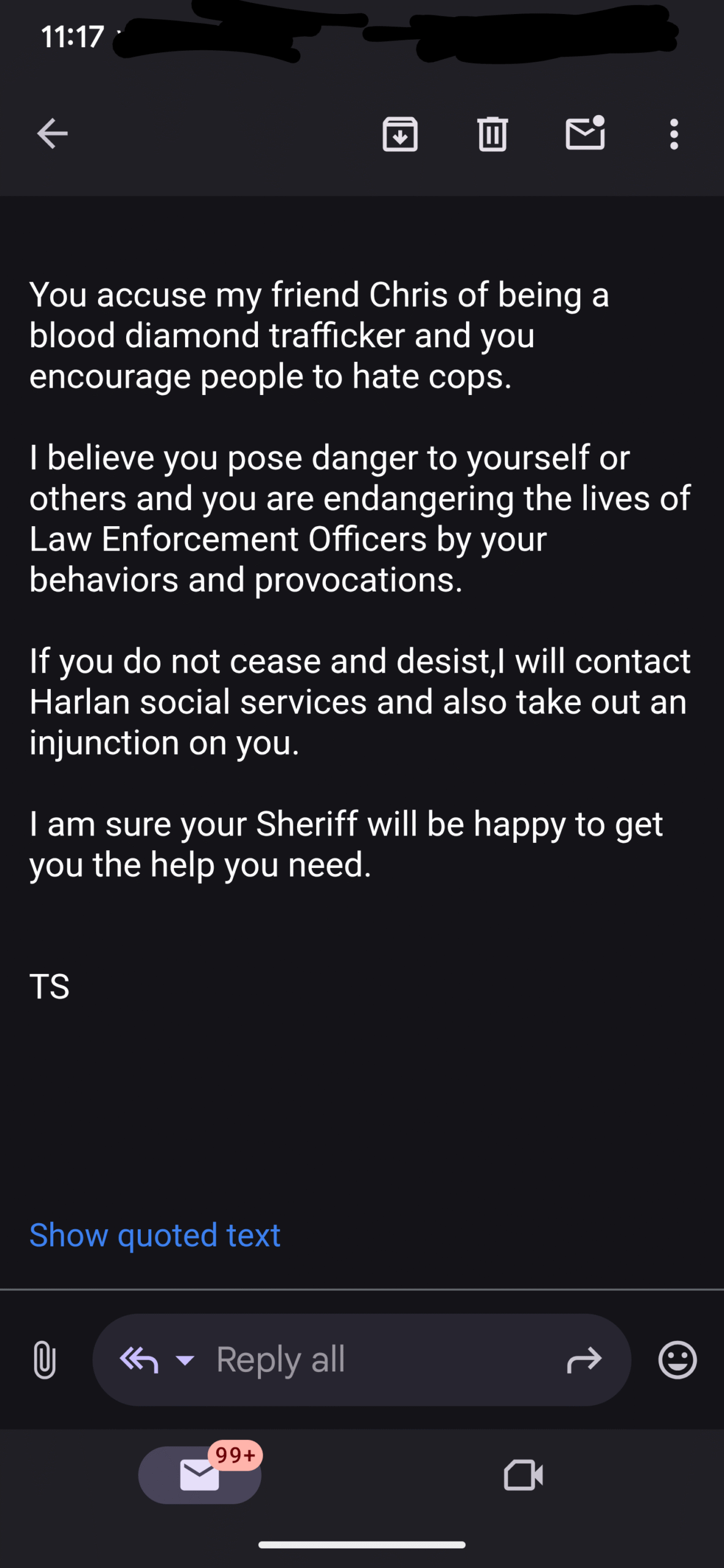This screenshot has width=724, height=1568.
Task: Open the emoji reaction picker
Action: point(677,1360)
